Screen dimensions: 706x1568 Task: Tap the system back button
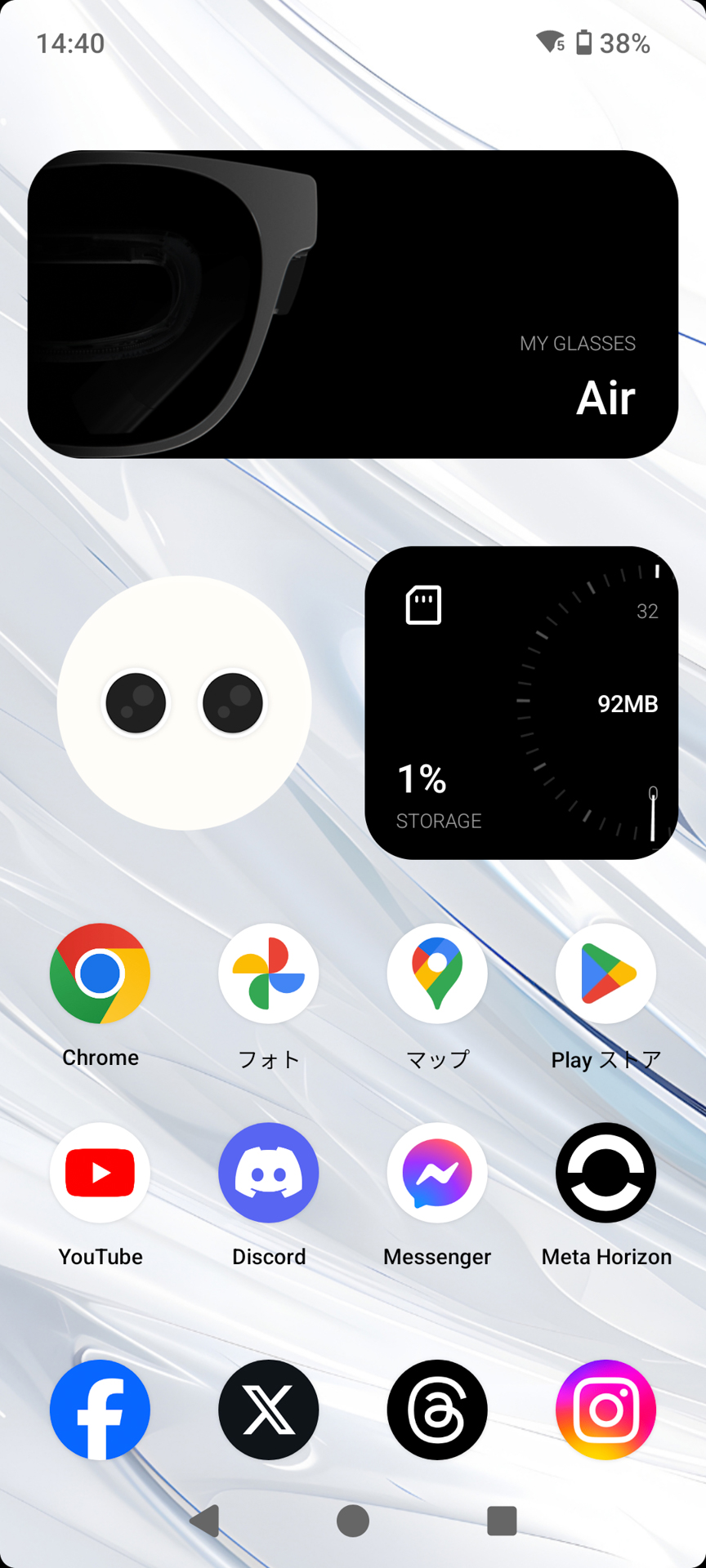coord(204,1521)
